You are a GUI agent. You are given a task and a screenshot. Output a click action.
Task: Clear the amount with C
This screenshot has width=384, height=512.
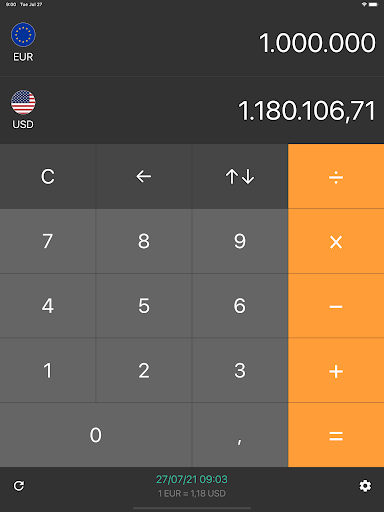click(48, 176)
